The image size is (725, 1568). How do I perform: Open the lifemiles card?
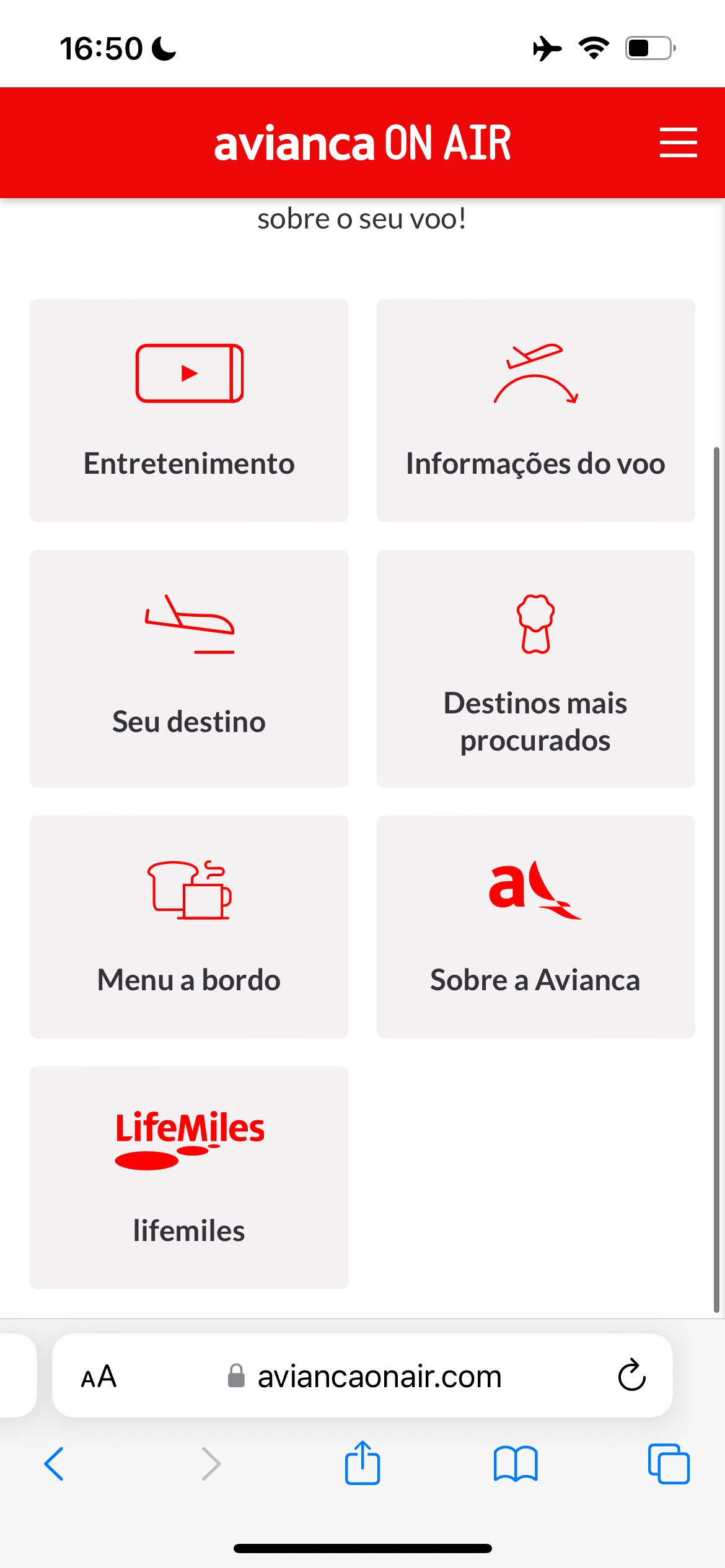pyautogui.click(x=189, y=1177)
